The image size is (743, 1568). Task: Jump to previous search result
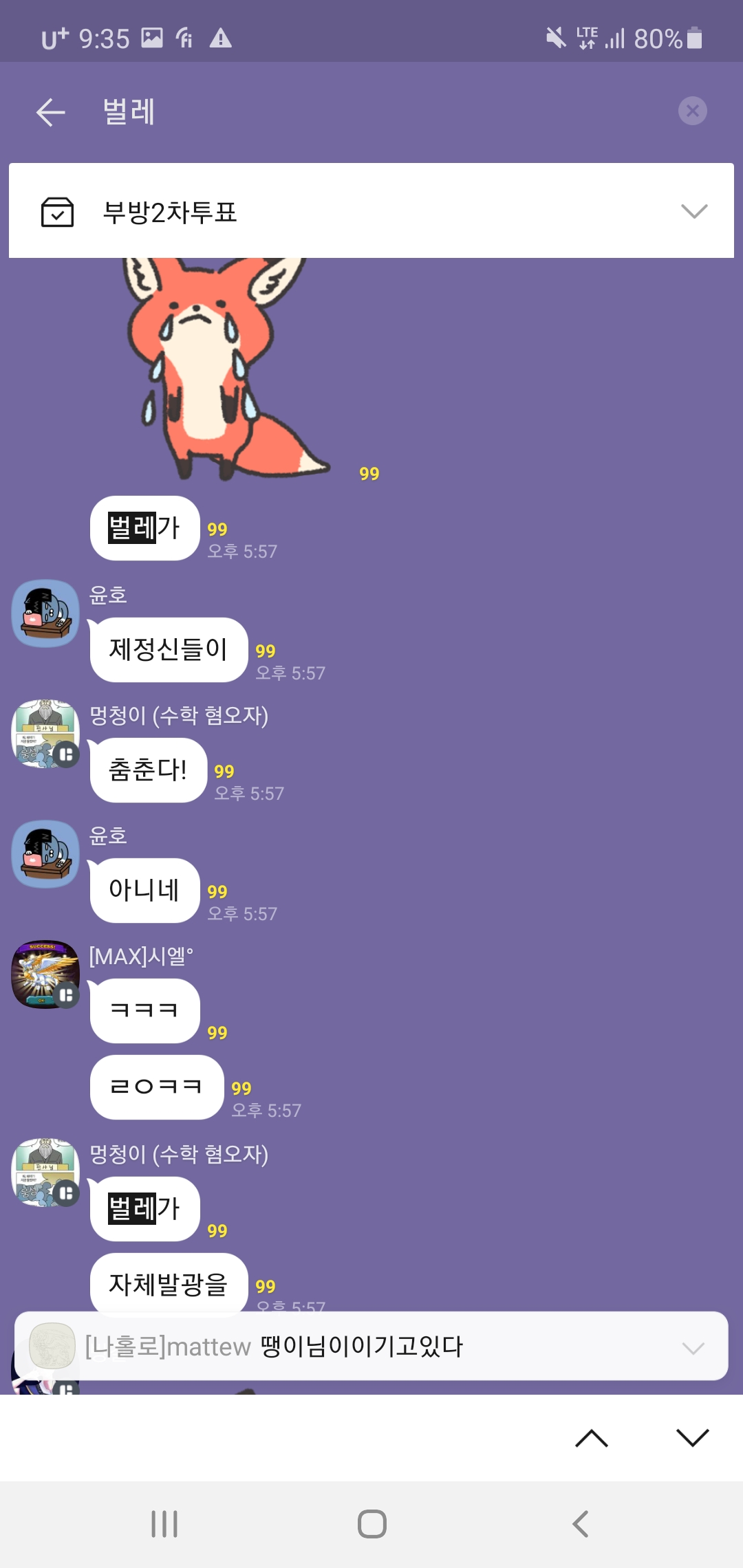point(592,1438)
